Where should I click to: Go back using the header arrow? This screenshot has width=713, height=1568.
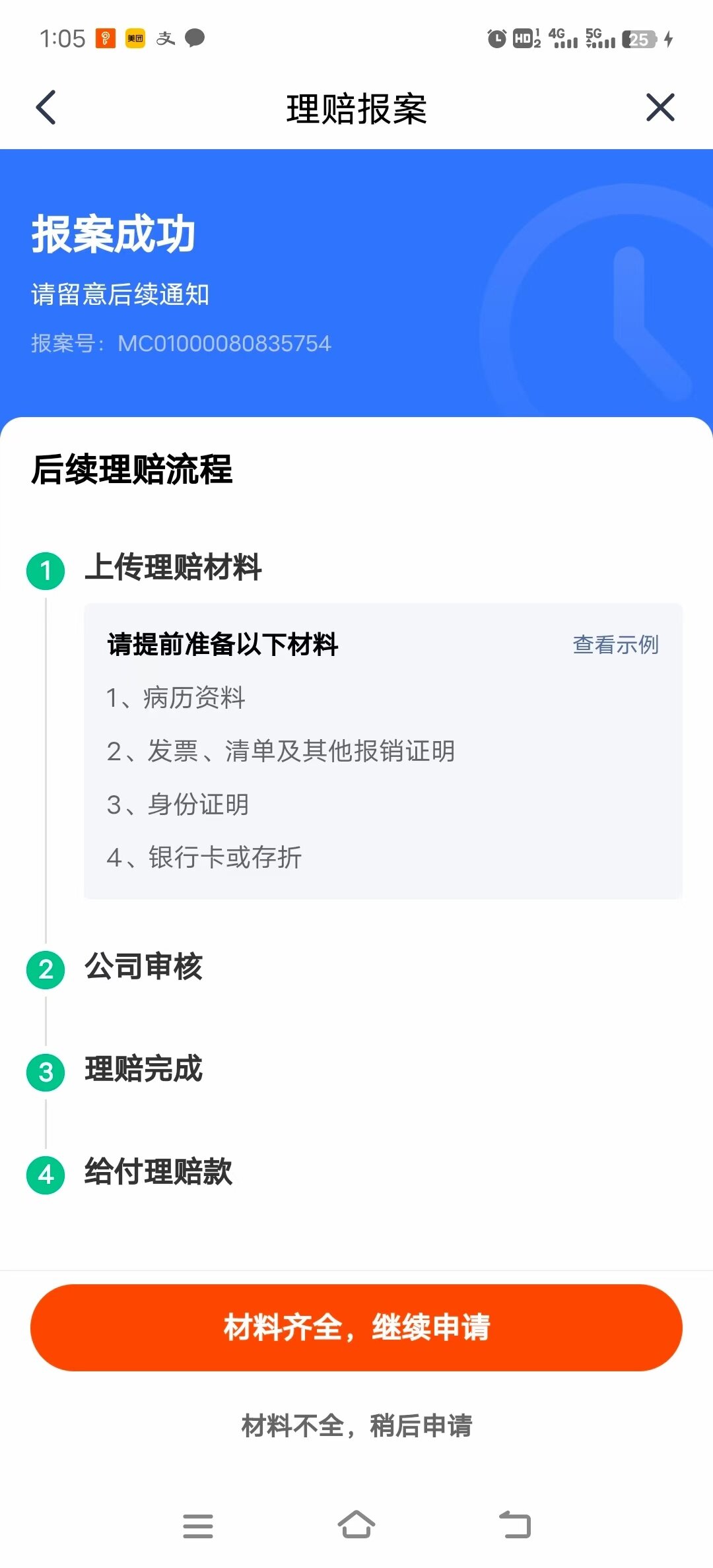tap(46, 108)
